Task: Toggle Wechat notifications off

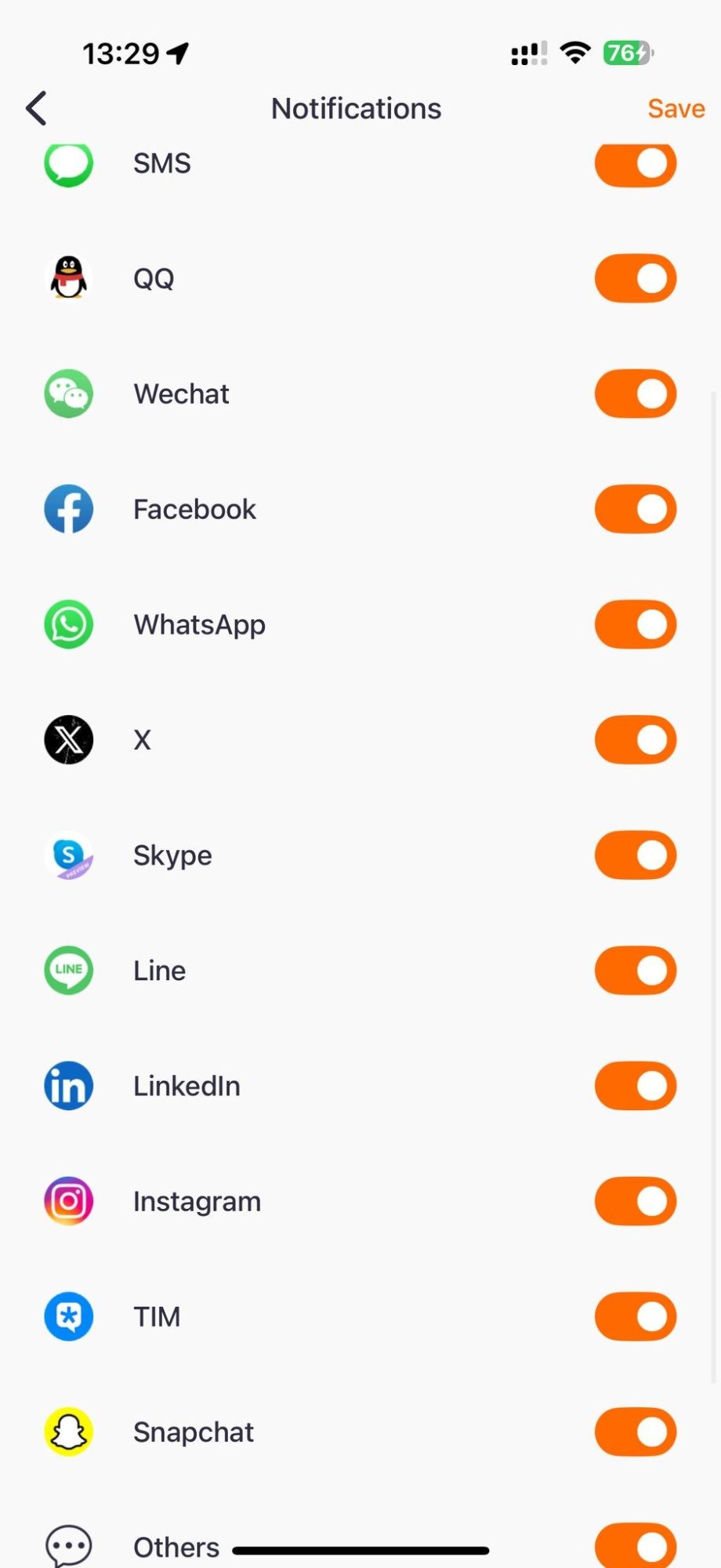Action: [635, 394]
